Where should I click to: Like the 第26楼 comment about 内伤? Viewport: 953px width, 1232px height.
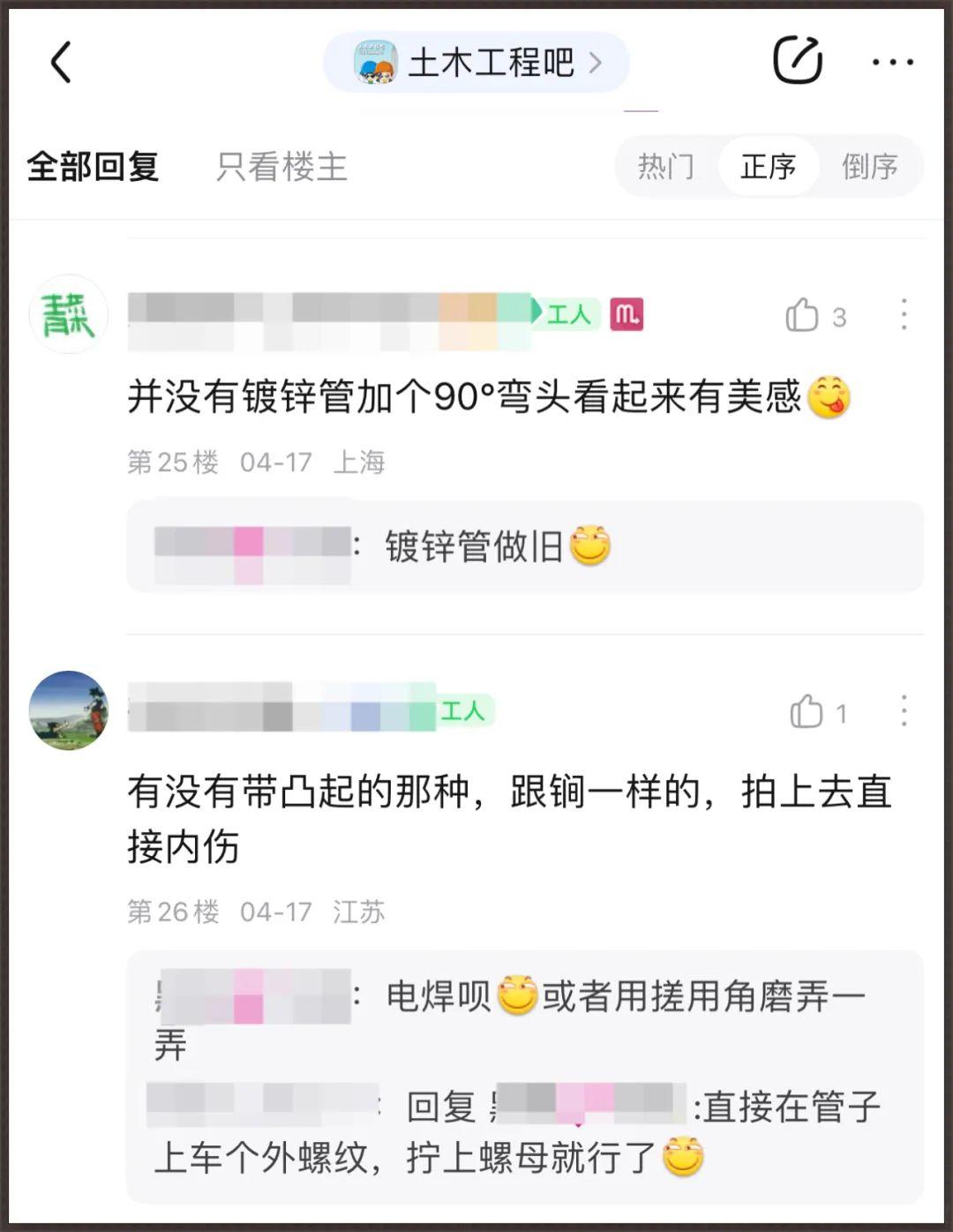tap(807, 711)
